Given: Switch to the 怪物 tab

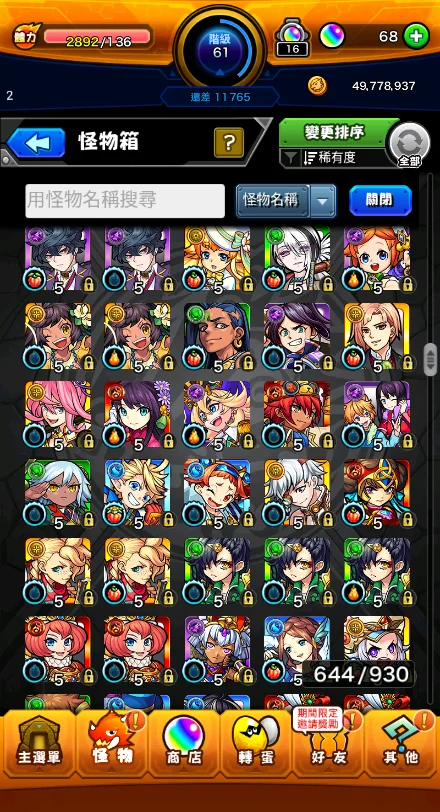Looking at the screenshot, I should tap(112, 742).
